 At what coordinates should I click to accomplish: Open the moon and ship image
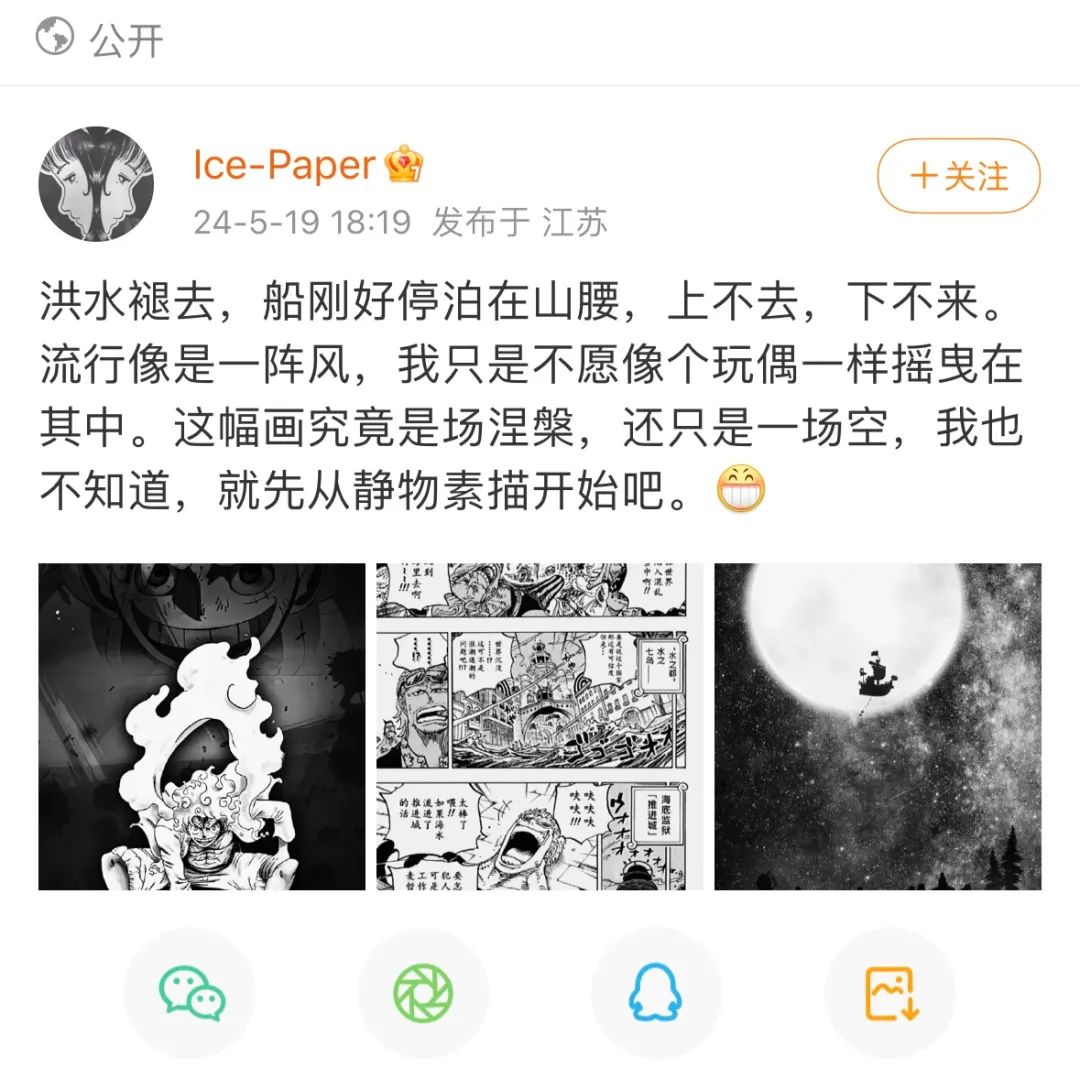coord(877,726)
